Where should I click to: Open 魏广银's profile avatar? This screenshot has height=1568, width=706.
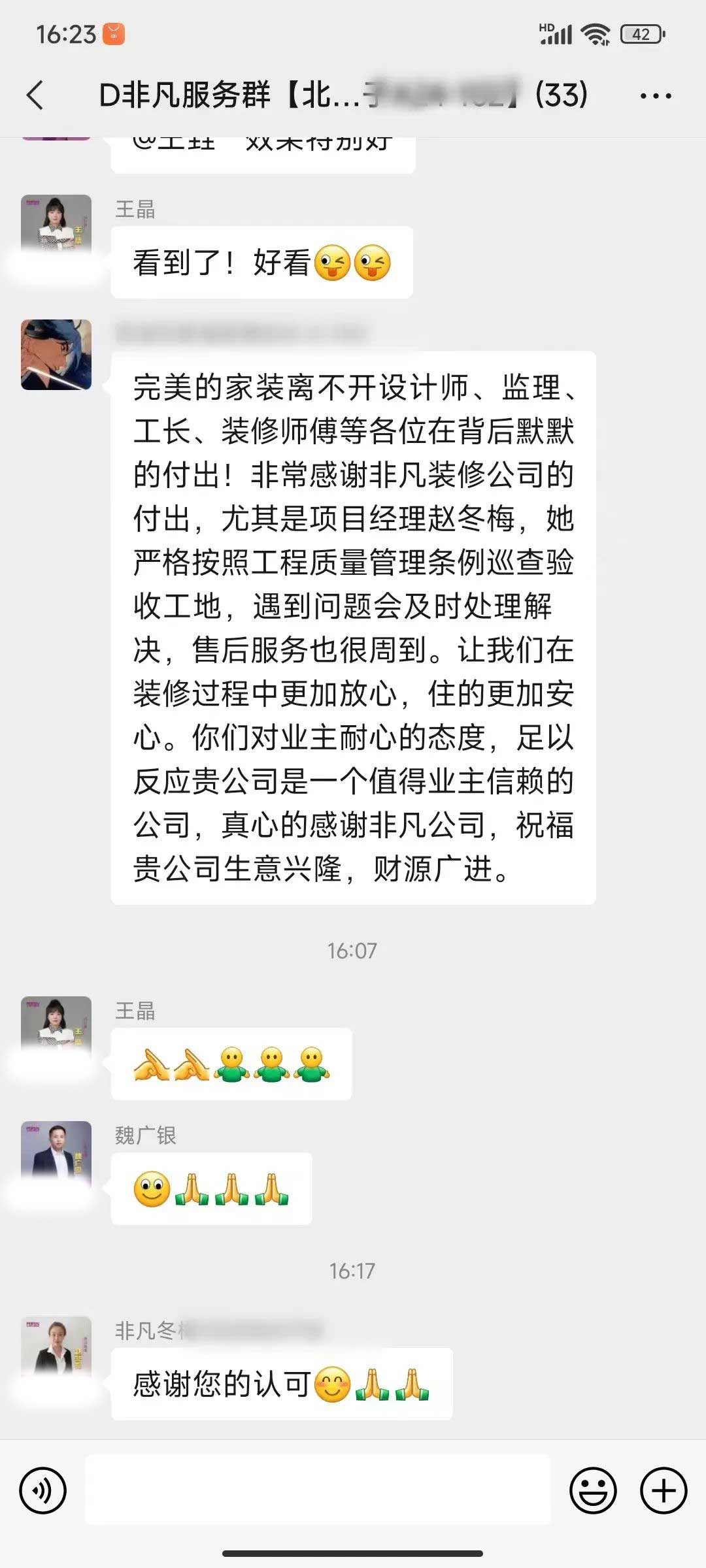click(56, 1156)
